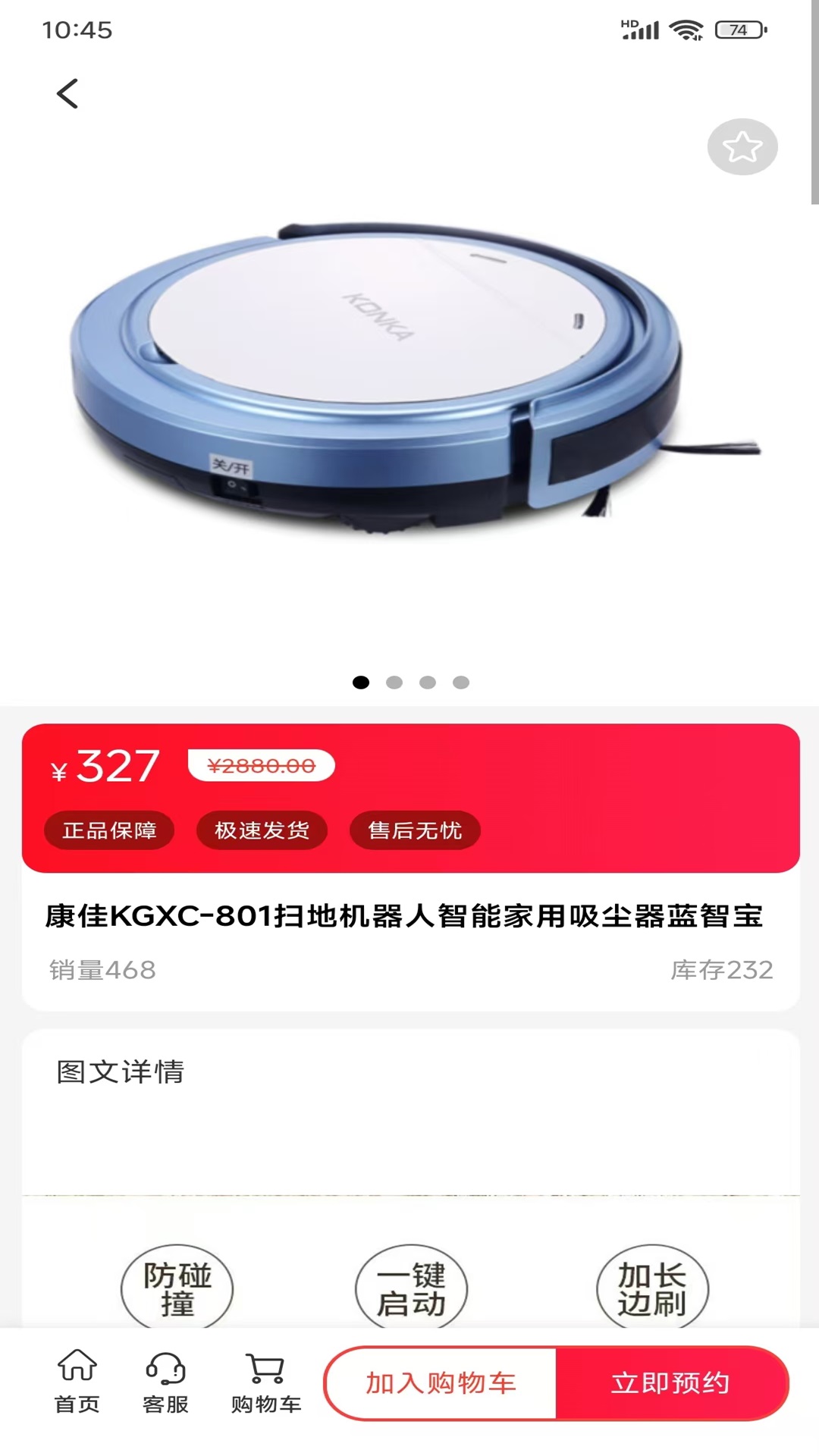Select the 售后无忧 after-sales badge
The width and height of the screenshot is (819, 1456).
(x=415, y=830)
